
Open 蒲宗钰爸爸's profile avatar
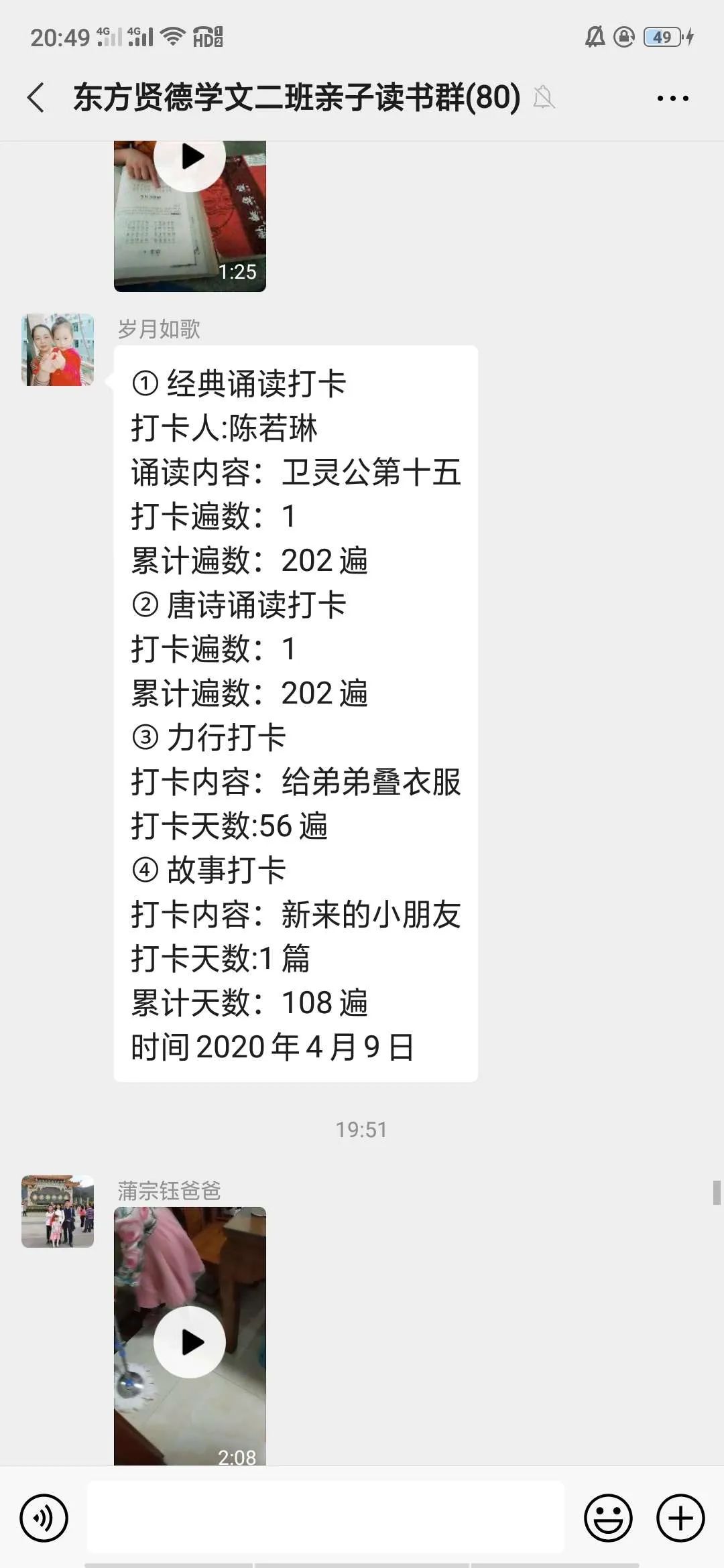pos(58,1211)
